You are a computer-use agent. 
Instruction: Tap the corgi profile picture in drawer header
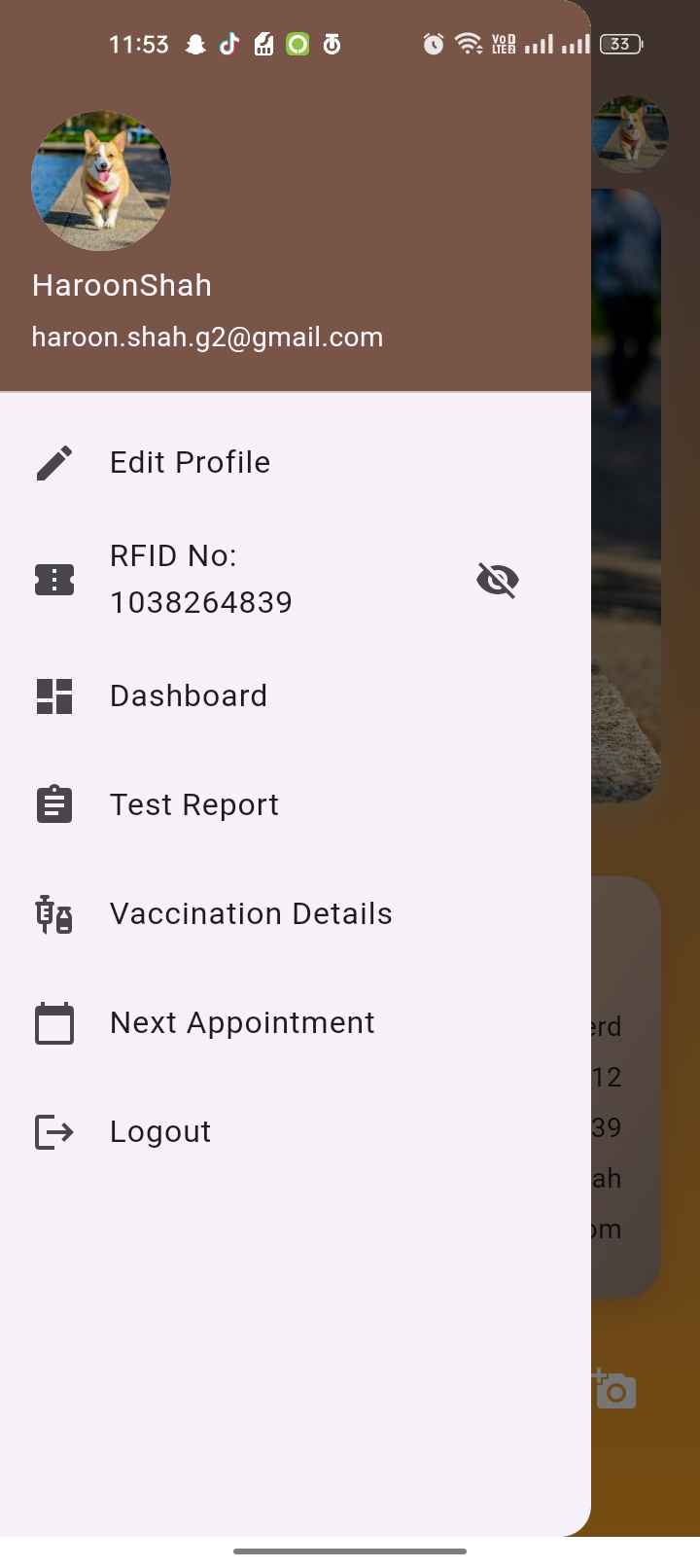coord(101,181)
